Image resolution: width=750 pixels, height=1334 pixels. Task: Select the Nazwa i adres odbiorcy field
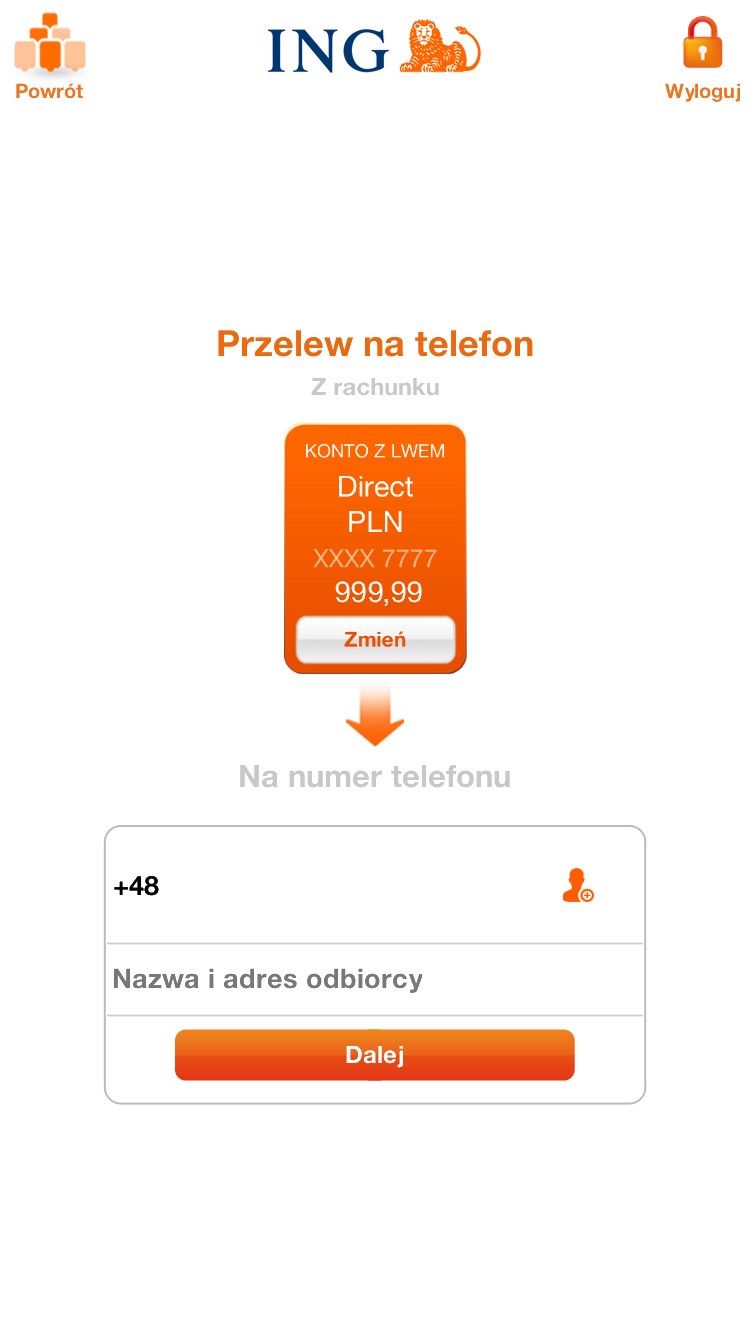pyautogui.click(x=374, y=979)
